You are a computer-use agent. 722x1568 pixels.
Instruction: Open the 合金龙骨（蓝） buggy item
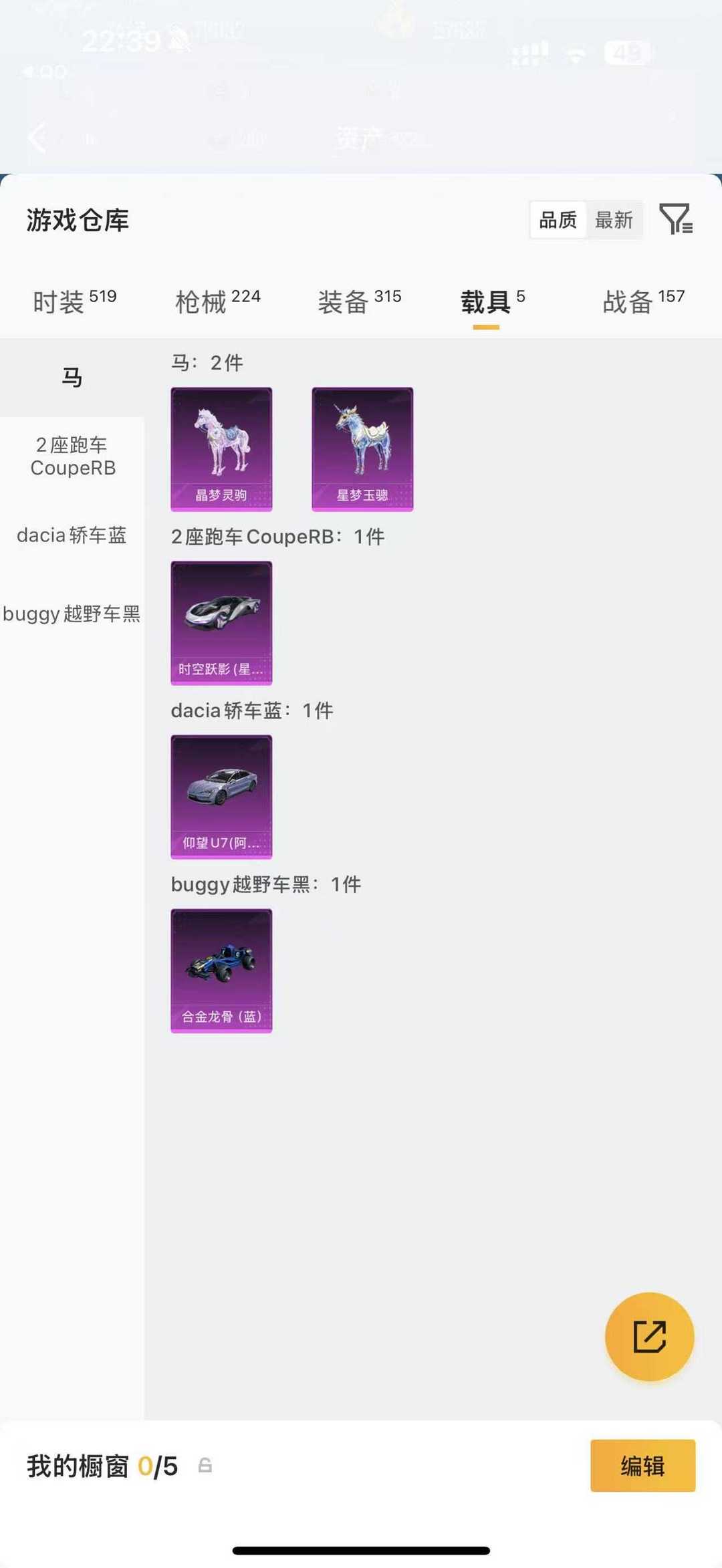pos(221,970)
